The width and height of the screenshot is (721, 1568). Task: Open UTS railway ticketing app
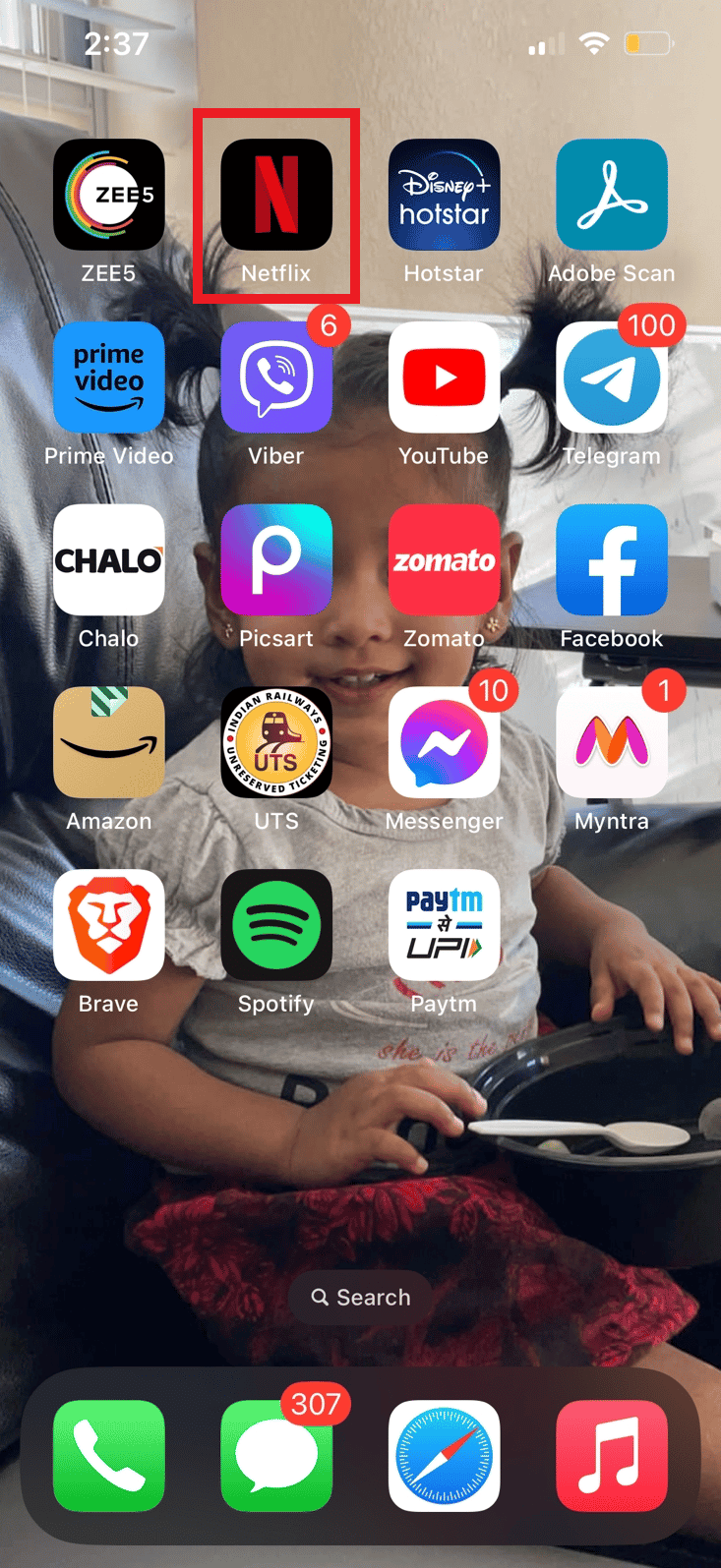point(276,742)
